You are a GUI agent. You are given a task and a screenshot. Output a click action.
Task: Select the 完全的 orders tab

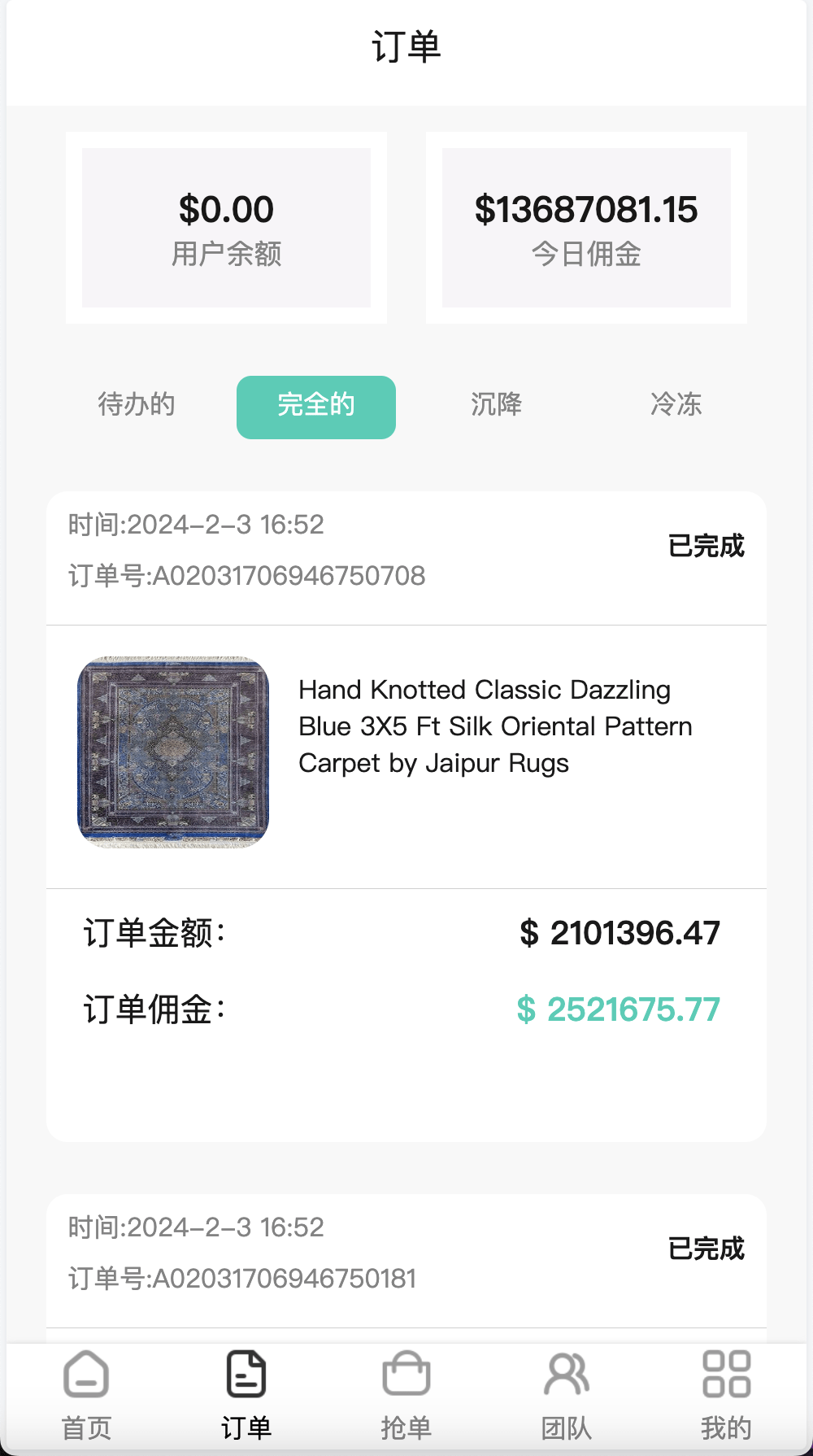pyautogui.click(x=315, y=407)
